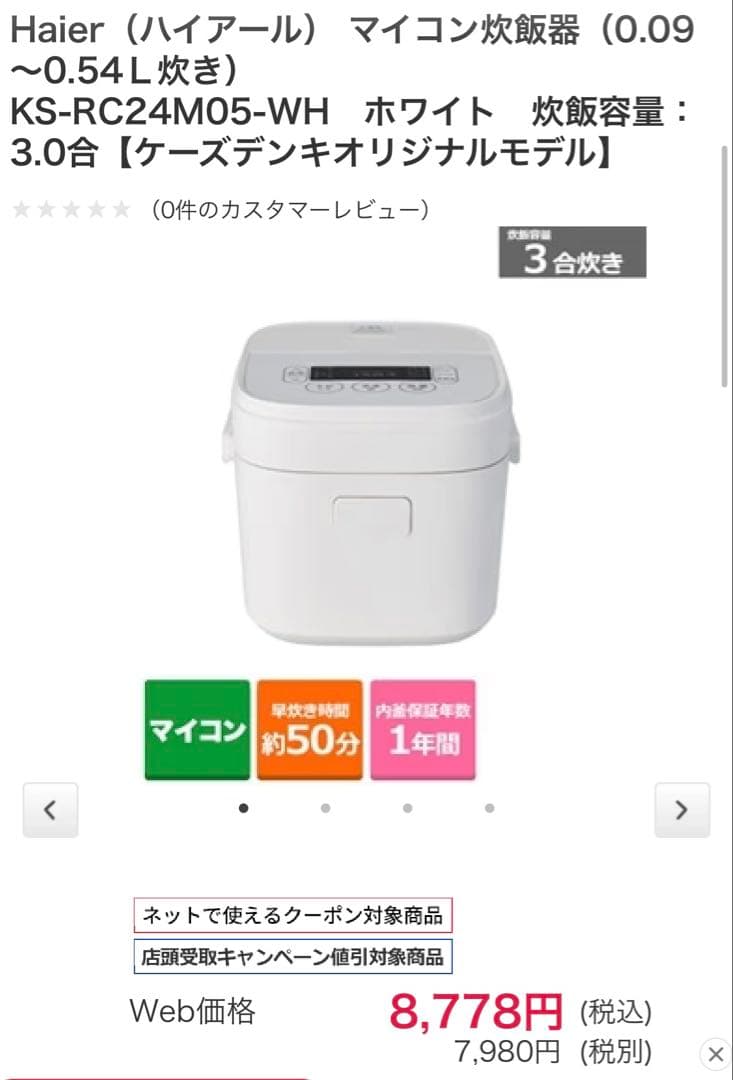Click the green マイコン feature badge
733x1080 pixels.
[x=196, y=730]
